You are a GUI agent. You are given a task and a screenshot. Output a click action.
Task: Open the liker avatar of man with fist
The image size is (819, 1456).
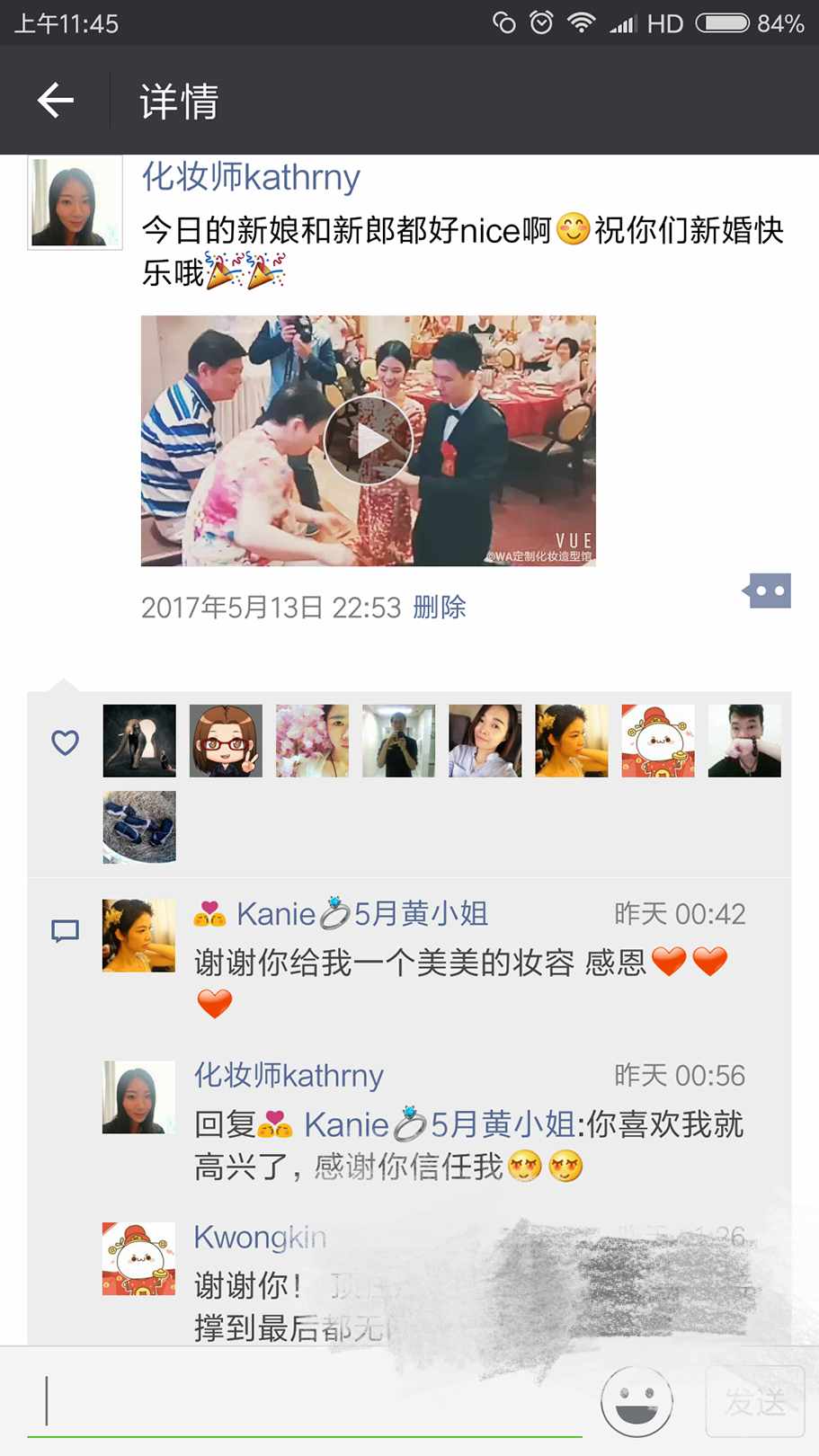(744, 741)
